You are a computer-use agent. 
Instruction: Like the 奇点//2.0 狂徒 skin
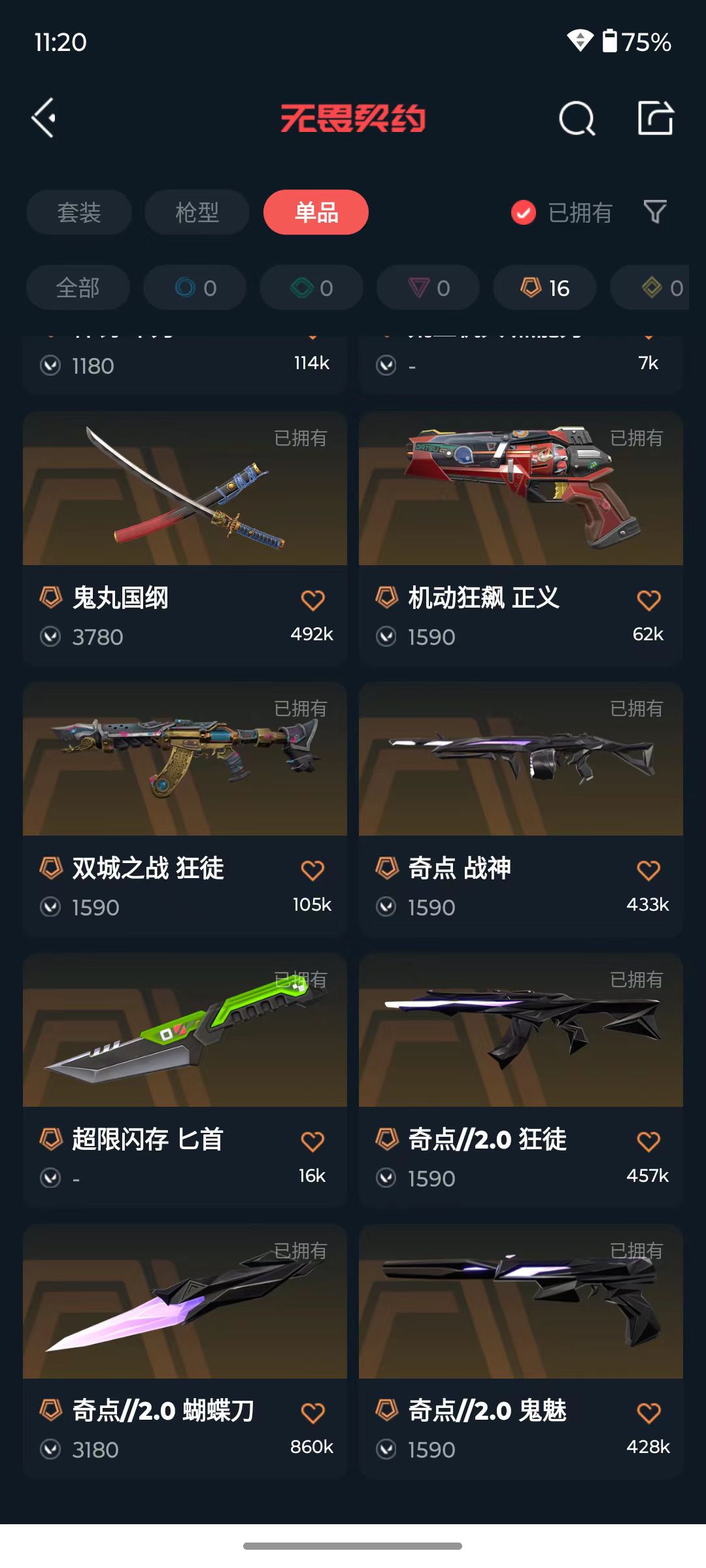coord(648,1141)
